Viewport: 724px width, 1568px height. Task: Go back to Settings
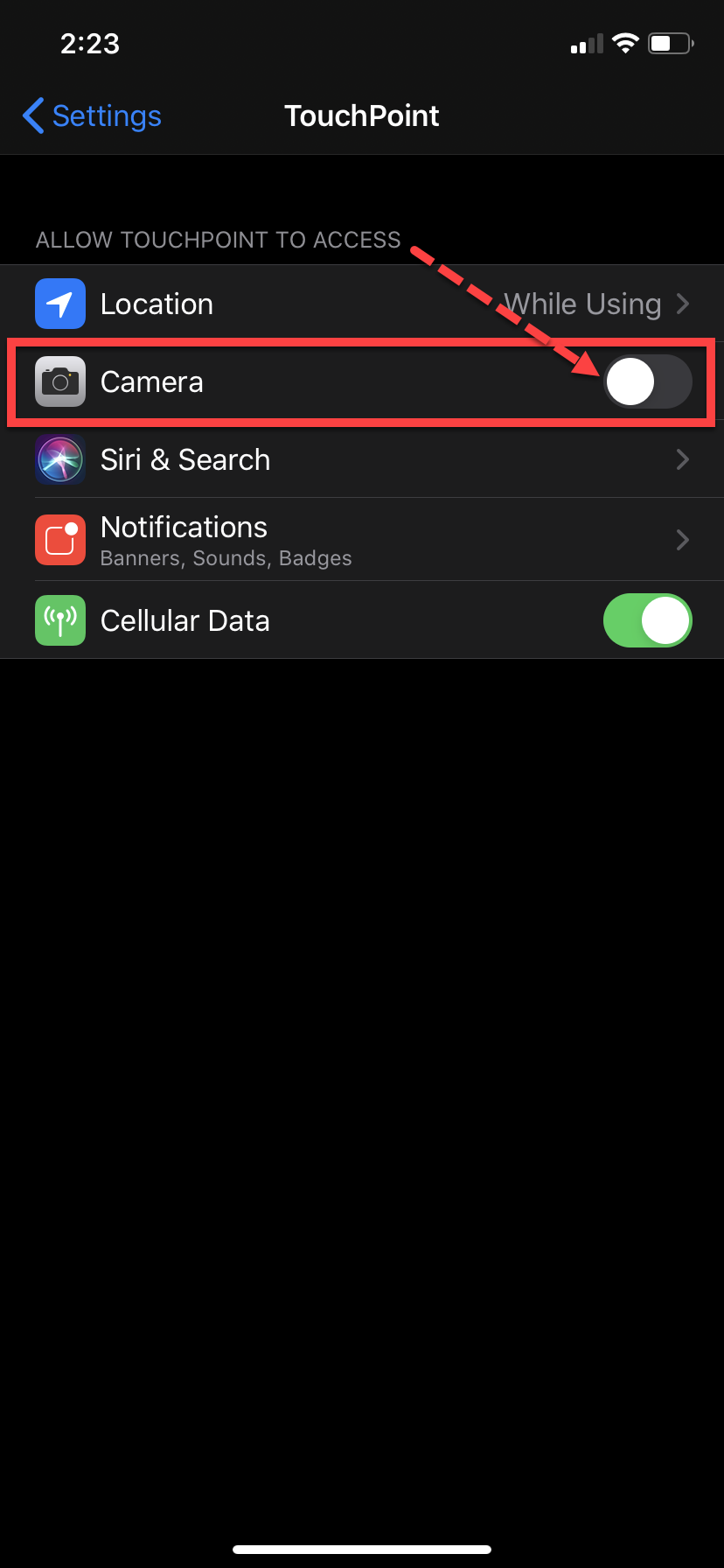pos(93,115)
